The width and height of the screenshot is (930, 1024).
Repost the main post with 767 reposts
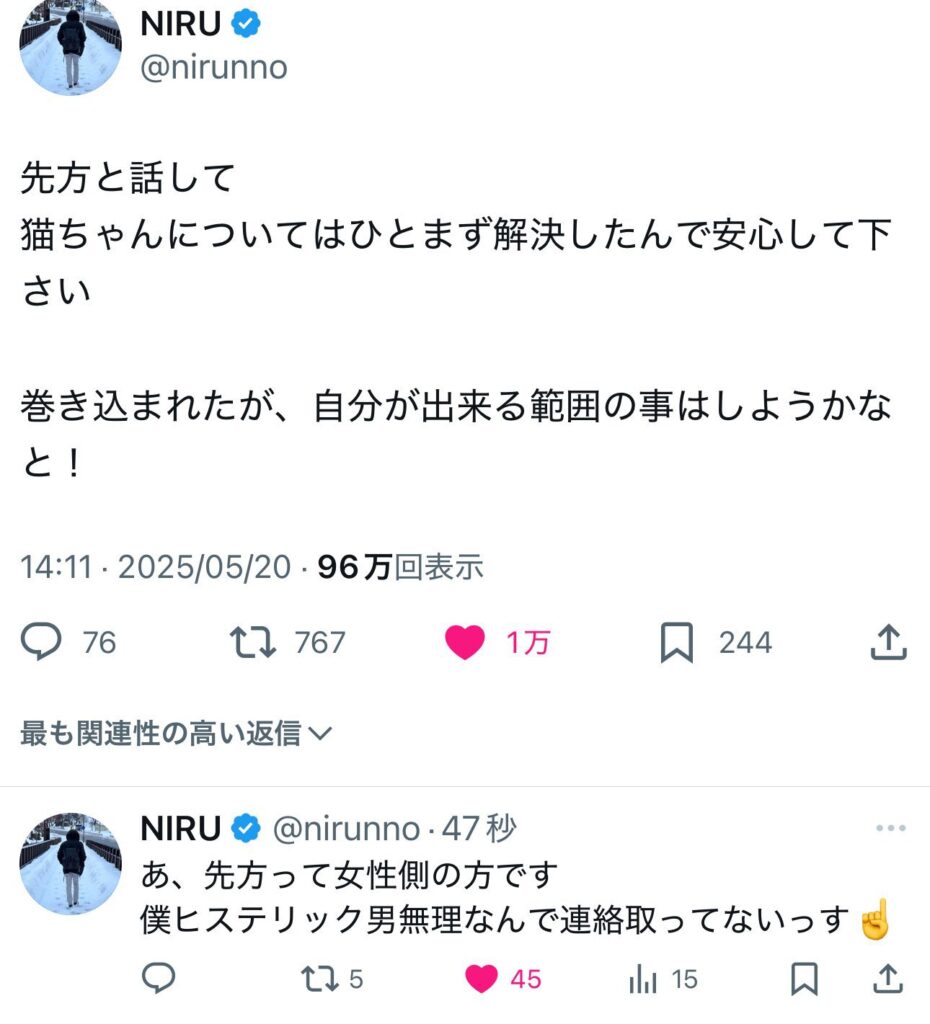tap(254, 642)
